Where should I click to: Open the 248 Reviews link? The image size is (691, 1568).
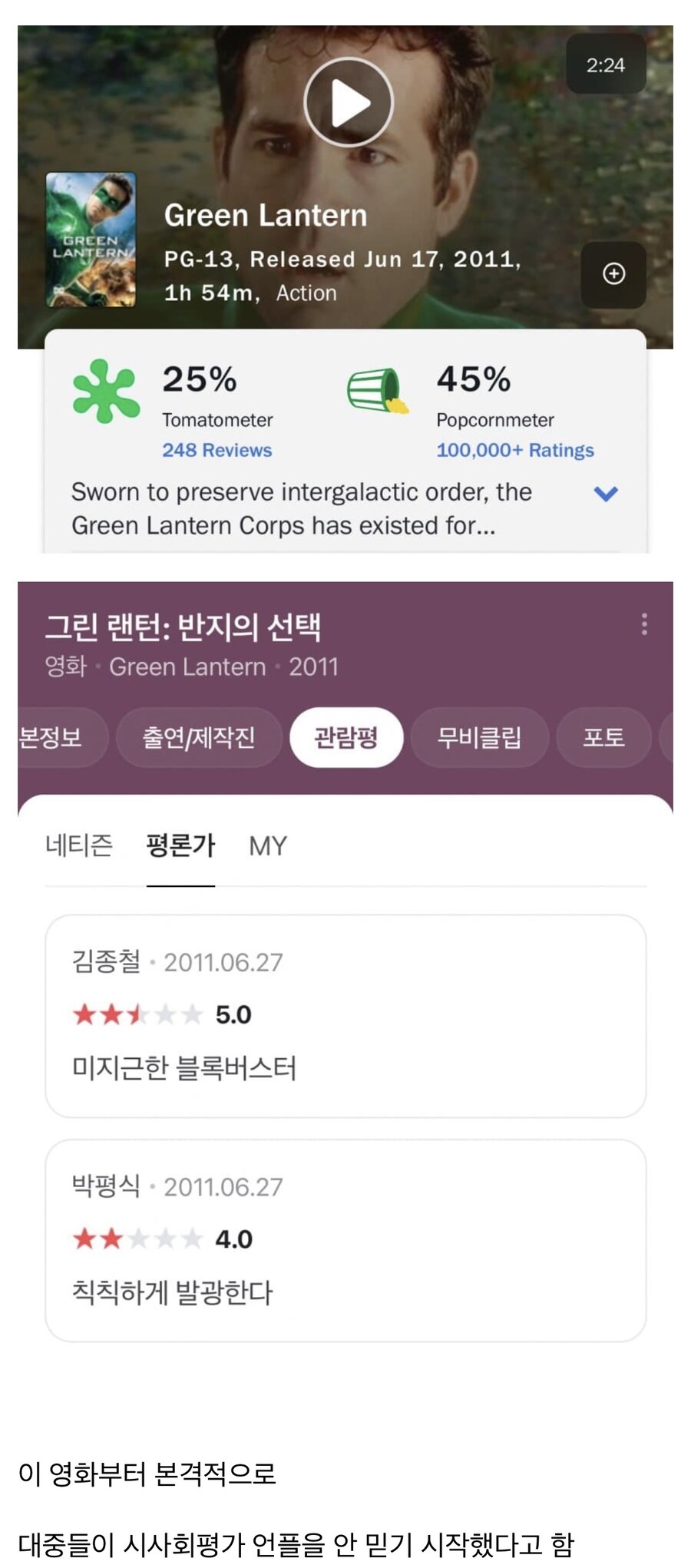tap(218, 451)
